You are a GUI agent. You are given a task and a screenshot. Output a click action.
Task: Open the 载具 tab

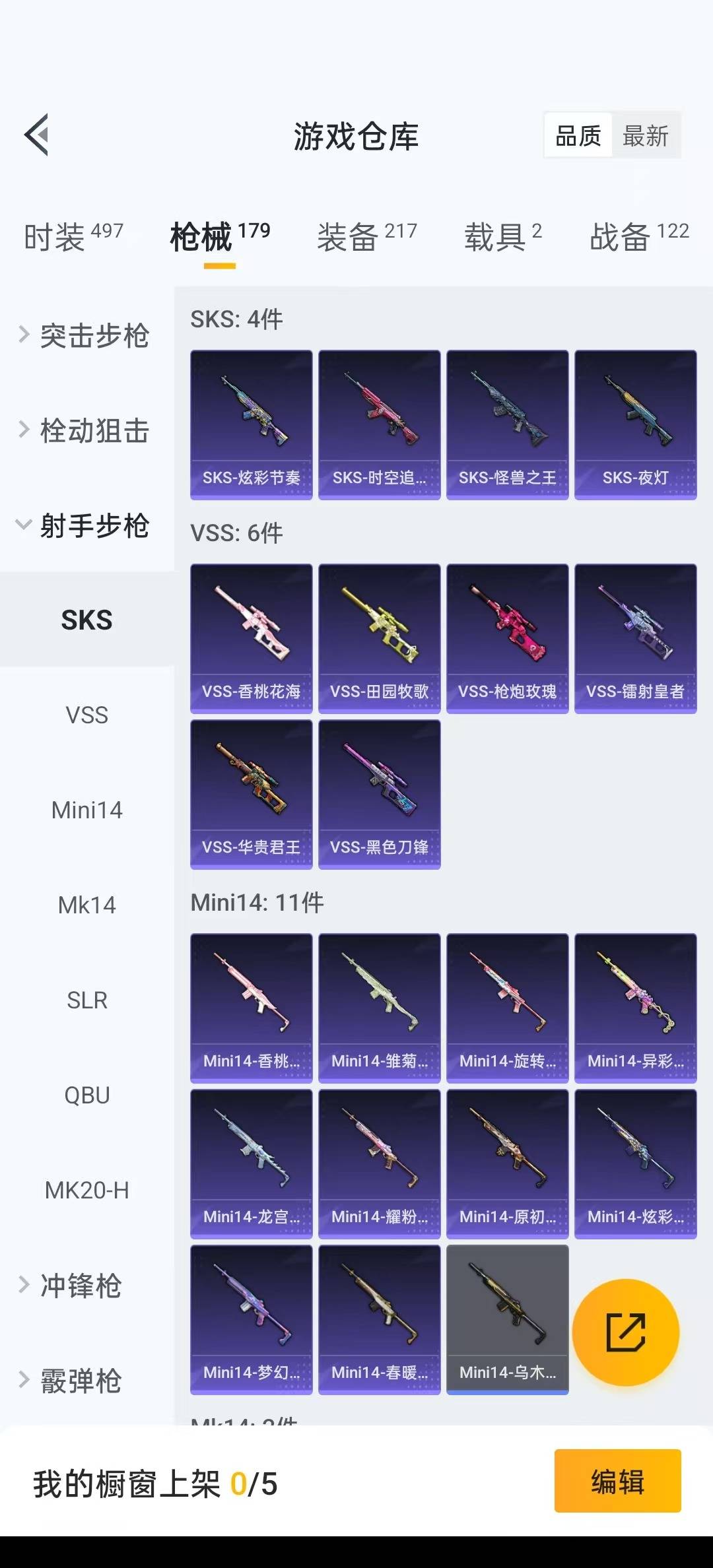pyautogui.click(x=503, y=236)
